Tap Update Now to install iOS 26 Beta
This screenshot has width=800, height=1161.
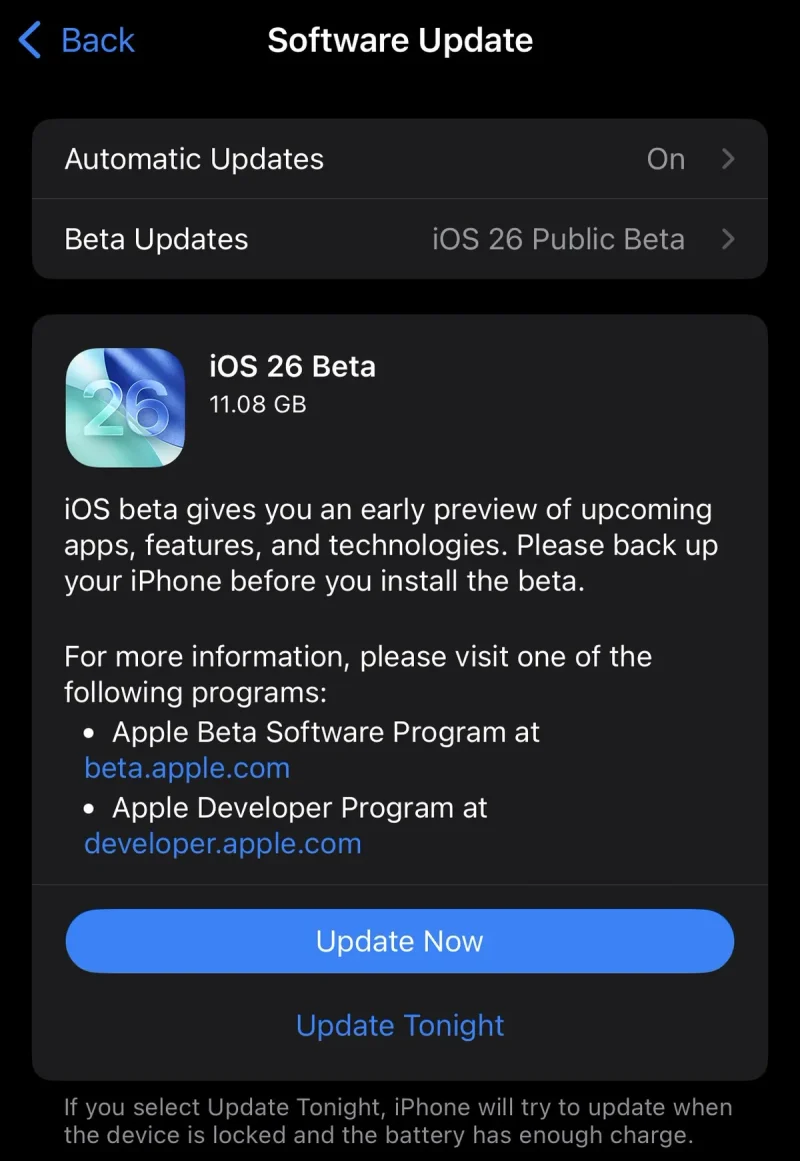(400, 941)
